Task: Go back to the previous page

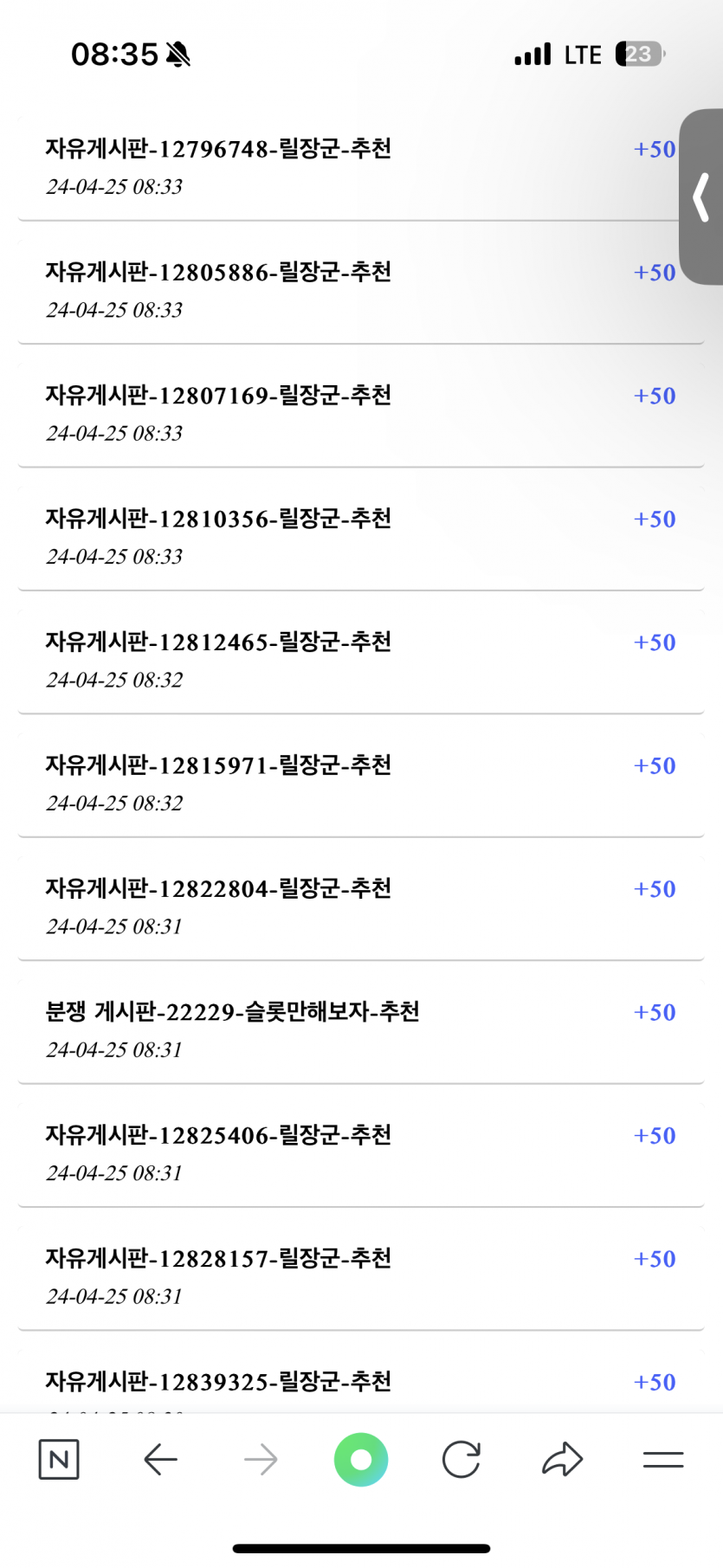Action: pos(160,1460)
